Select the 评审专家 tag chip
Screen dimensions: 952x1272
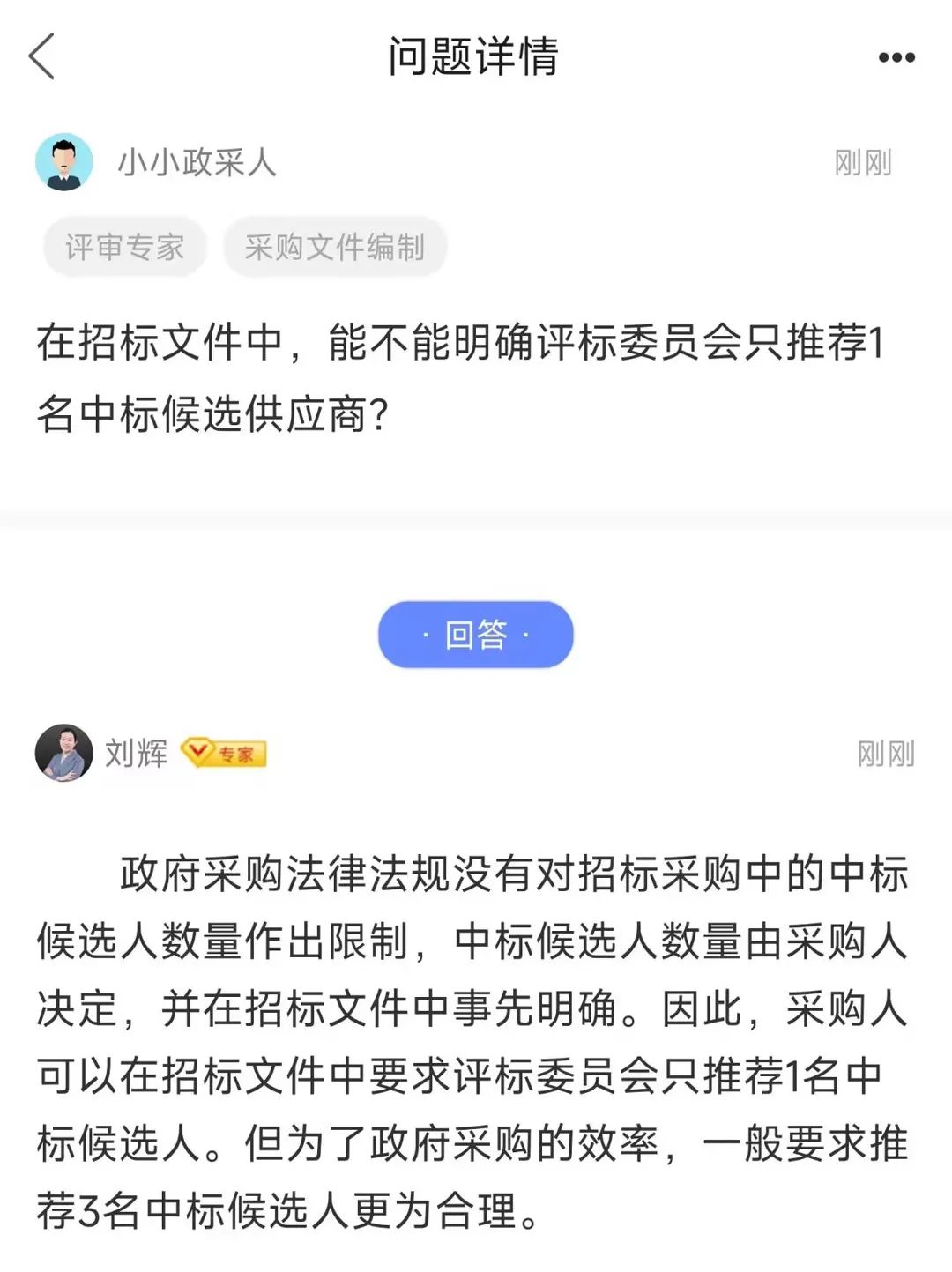tap(124, 247)
